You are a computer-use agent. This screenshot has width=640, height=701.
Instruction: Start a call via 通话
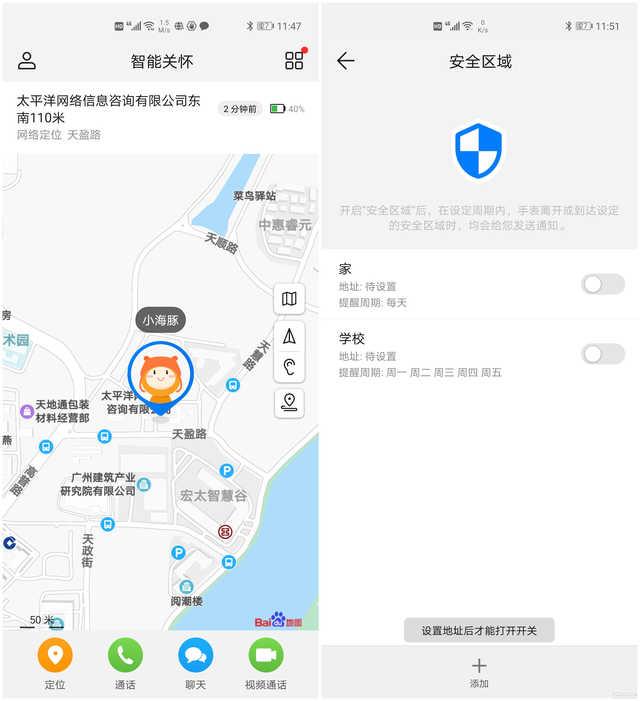click(x=125, y=662)
